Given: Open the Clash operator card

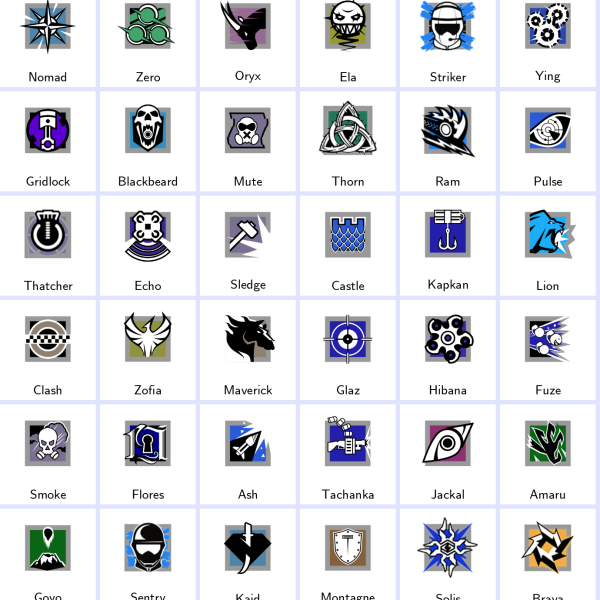Looking at the screenshot, I should point(48,348).
